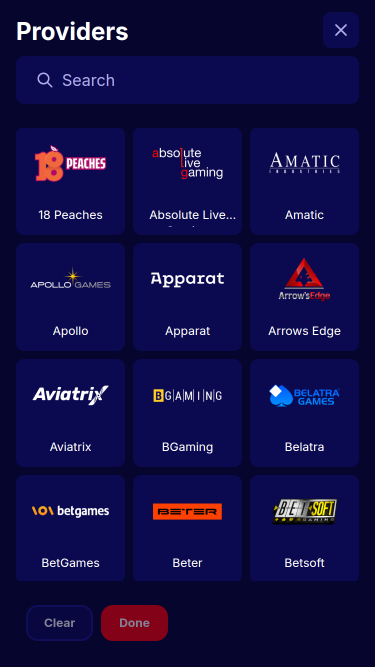Close the Providers panel
The height and width of the screenshot is (667, 375).
(x=341, y=30)
